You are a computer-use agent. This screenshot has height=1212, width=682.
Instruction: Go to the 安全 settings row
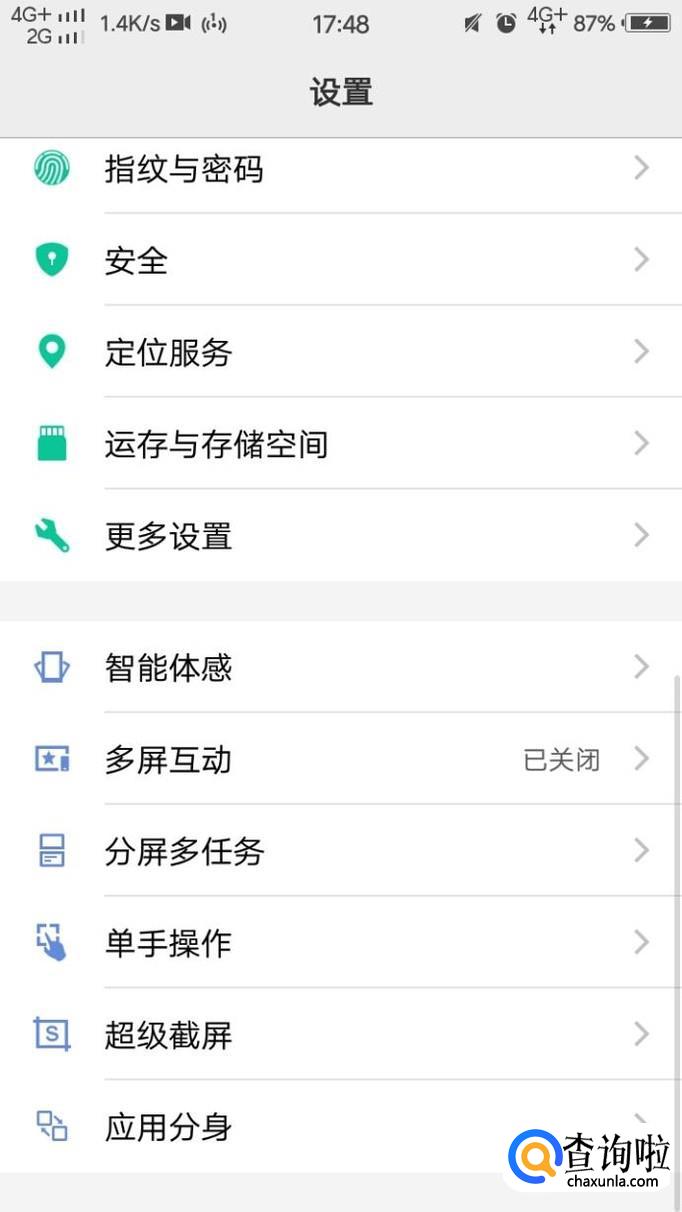pyautogui.click(x=137, y=261)
